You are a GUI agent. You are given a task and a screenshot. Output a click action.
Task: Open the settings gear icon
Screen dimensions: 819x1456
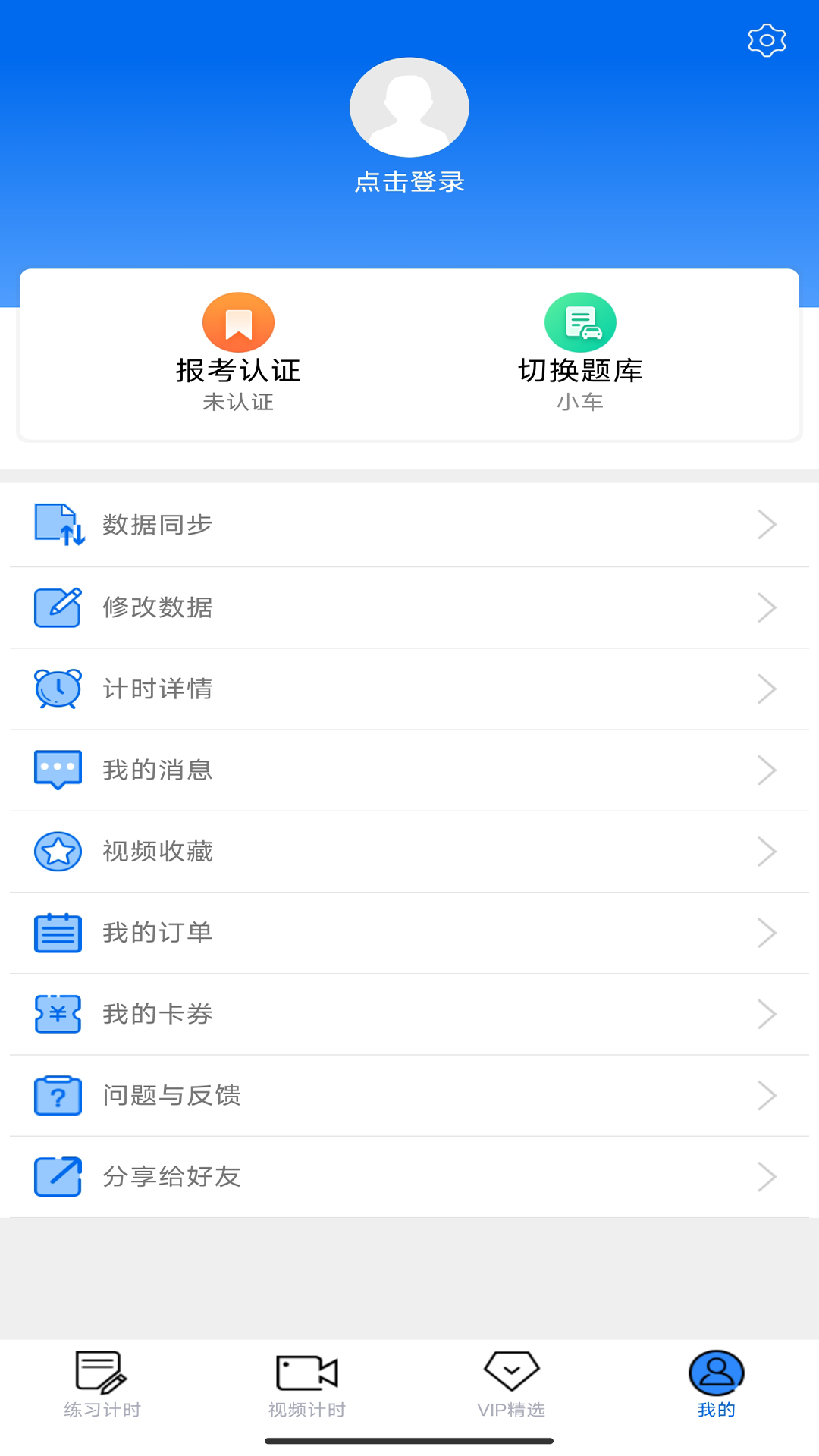[x=767, y=39]
